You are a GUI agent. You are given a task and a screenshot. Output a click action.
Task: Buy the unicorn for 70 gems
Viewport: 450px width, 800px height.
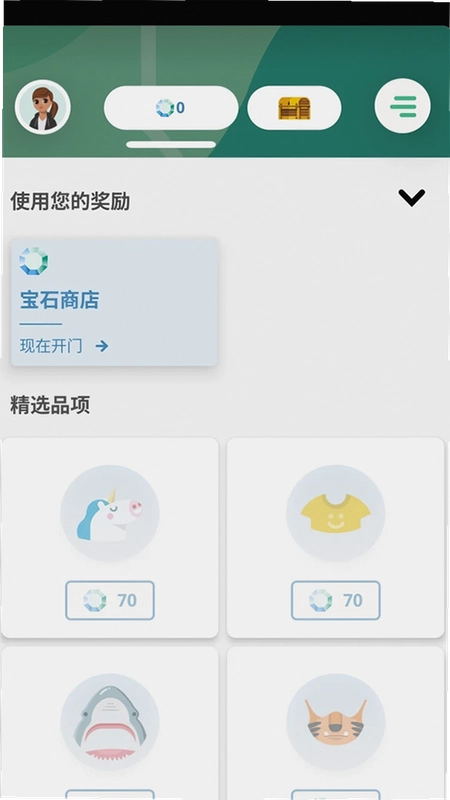(x=110, y=601)
